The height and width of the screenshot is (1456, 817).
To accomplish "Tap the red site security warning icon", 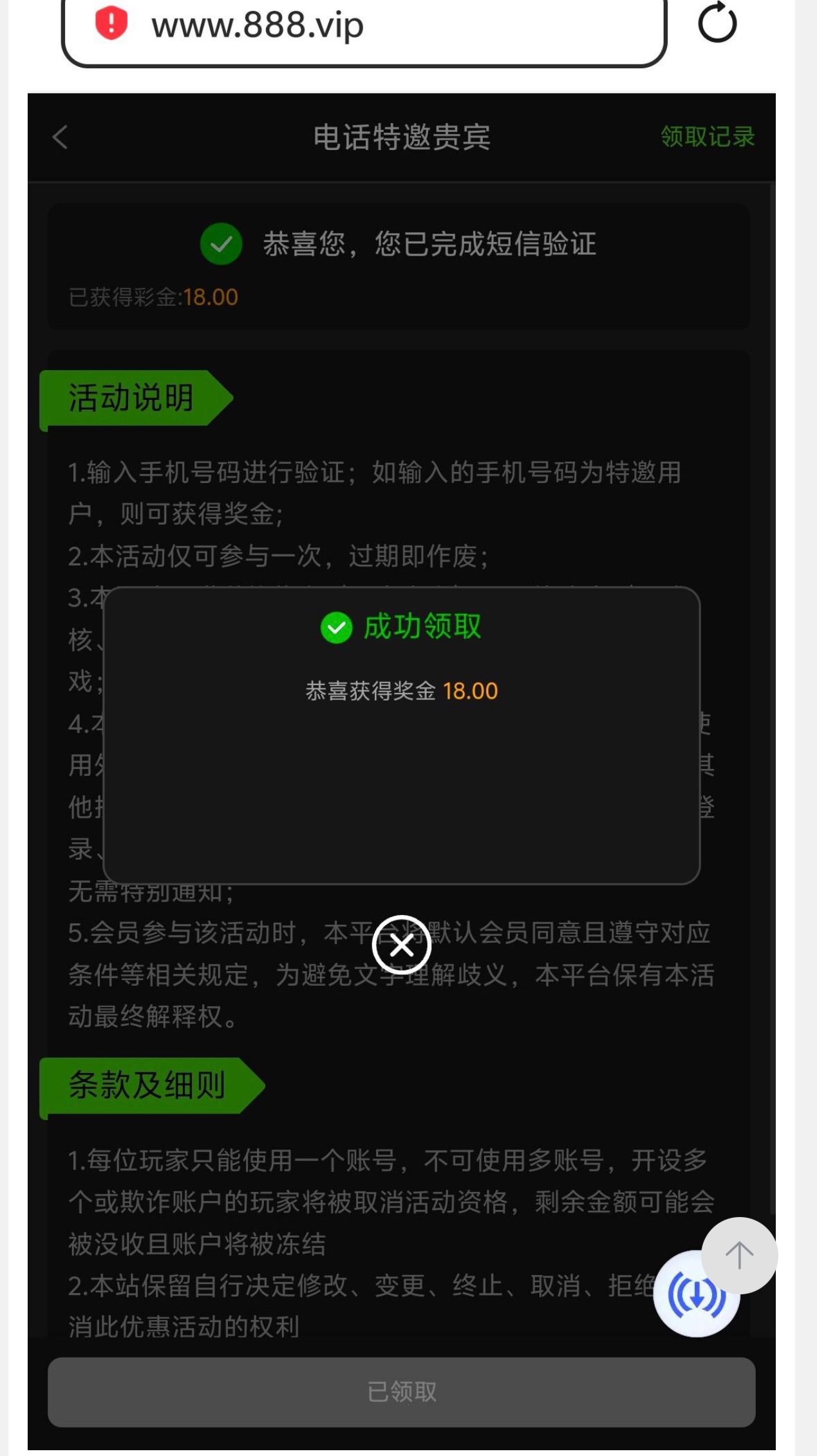I will 111,24.
